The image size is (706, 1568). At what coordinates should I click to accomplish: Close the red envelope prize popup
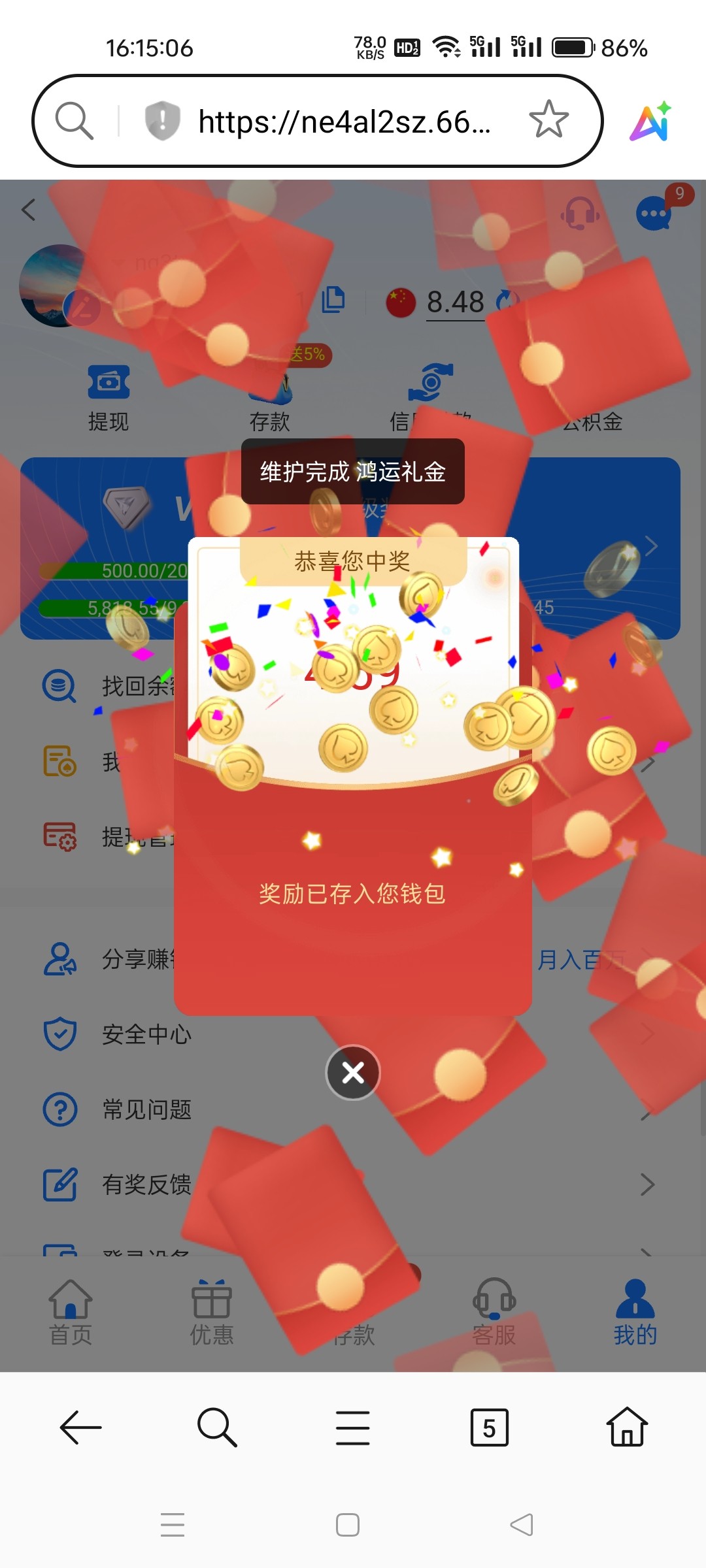pyautogui.click(x=353, y=1072)
